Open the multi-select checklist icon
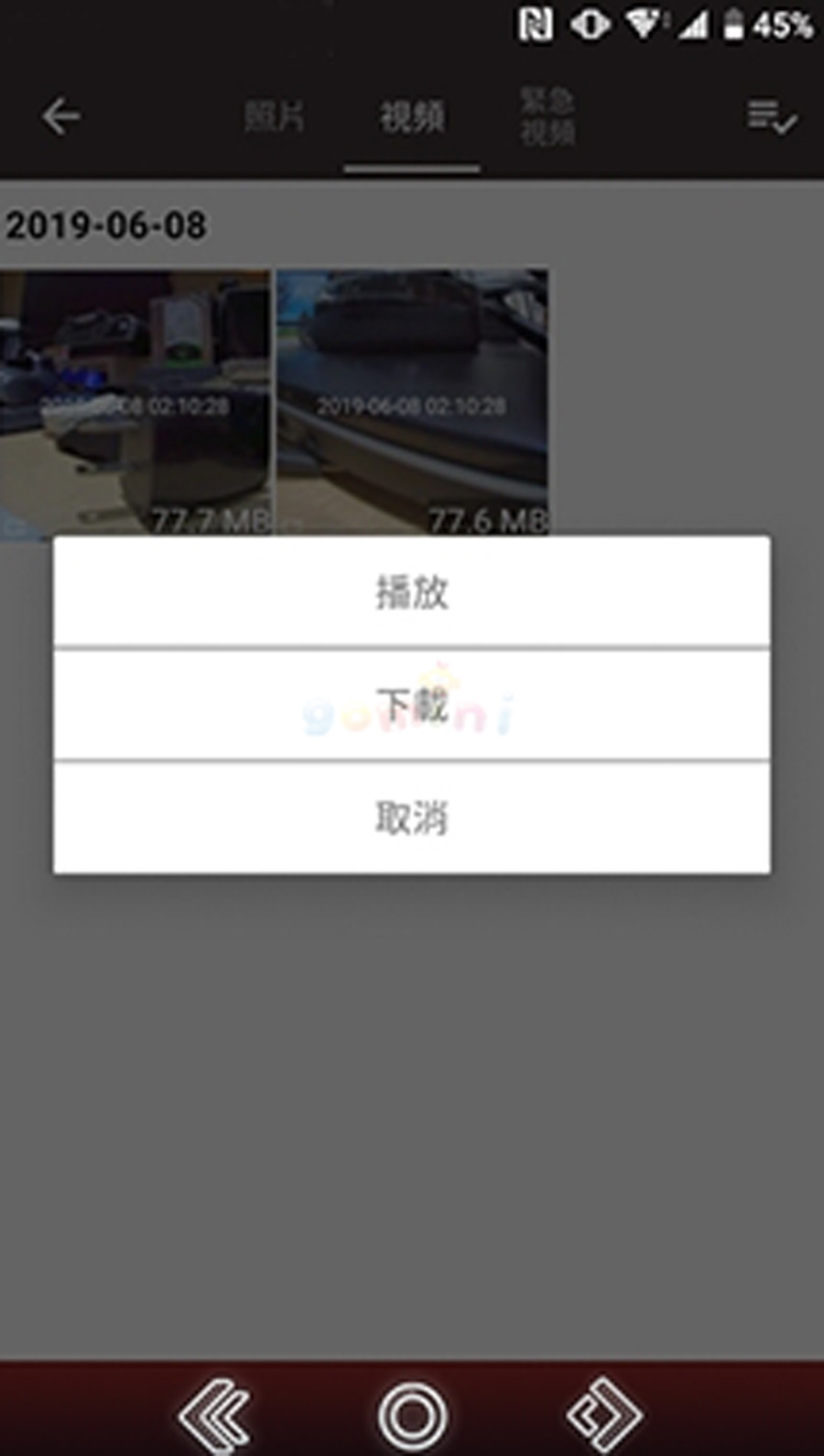Viewport: 824px width, 1456px height. [x=772, y=117]
